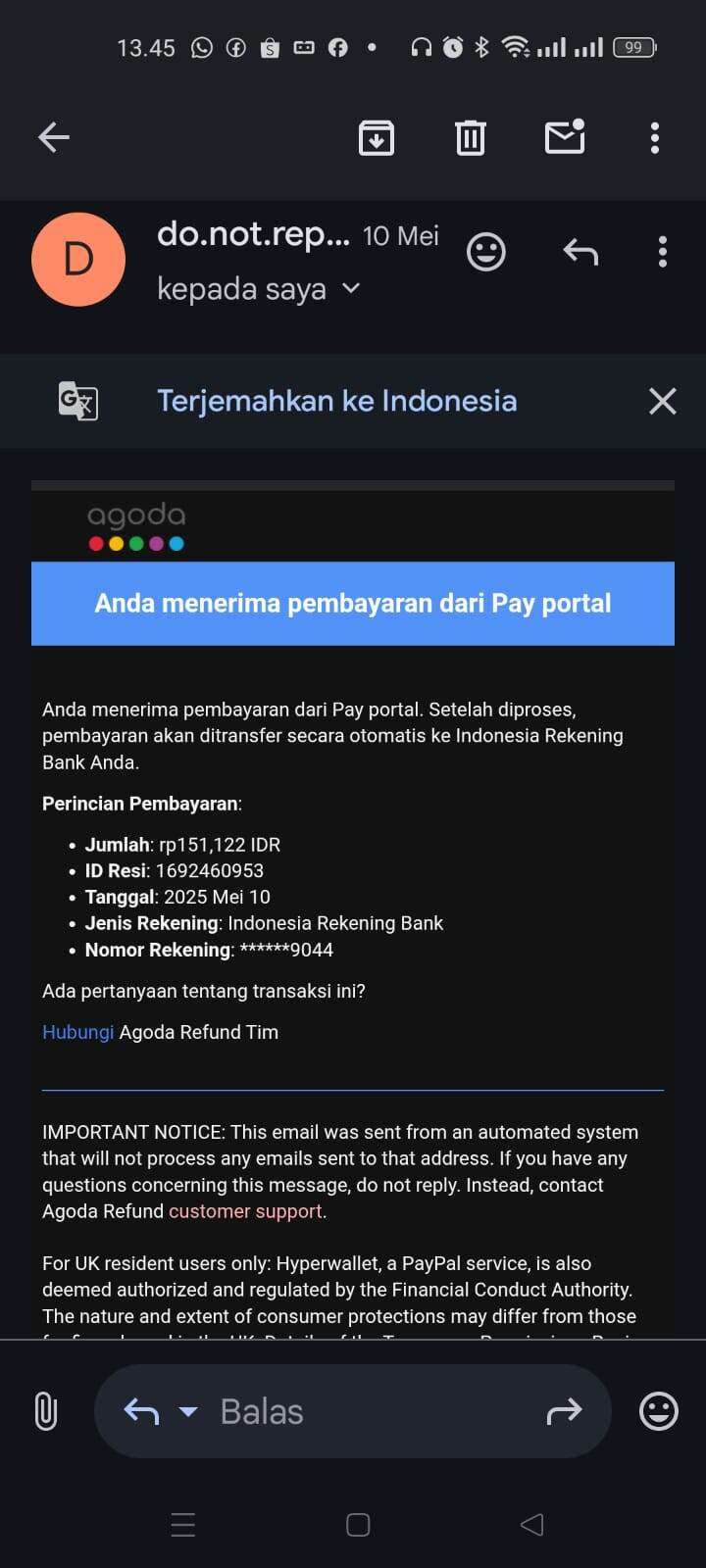Reply using the arrow in sender header
The width and height of the screenshot is (706, 1568).
(580, 252)
